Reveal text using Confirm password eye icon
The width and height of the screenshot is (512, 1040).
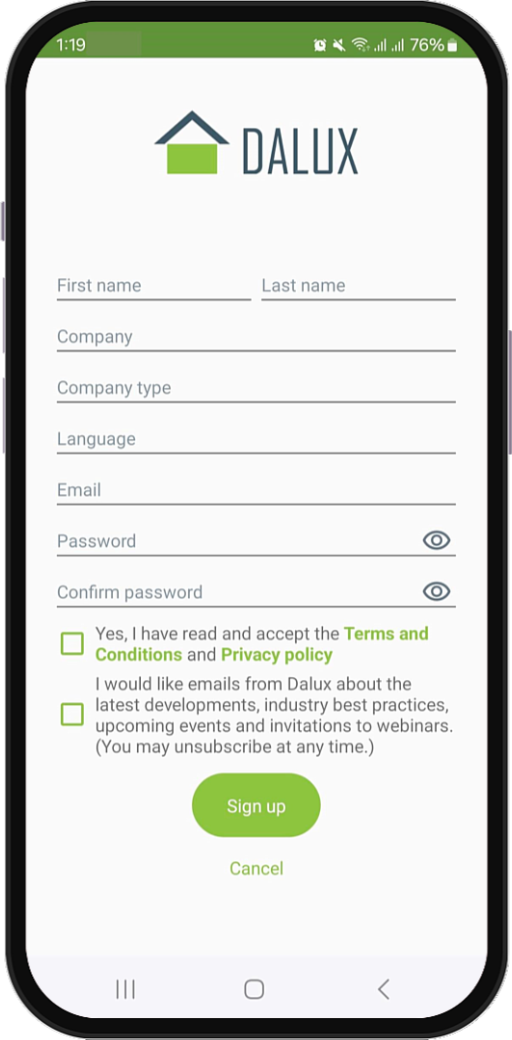point(436,592)
